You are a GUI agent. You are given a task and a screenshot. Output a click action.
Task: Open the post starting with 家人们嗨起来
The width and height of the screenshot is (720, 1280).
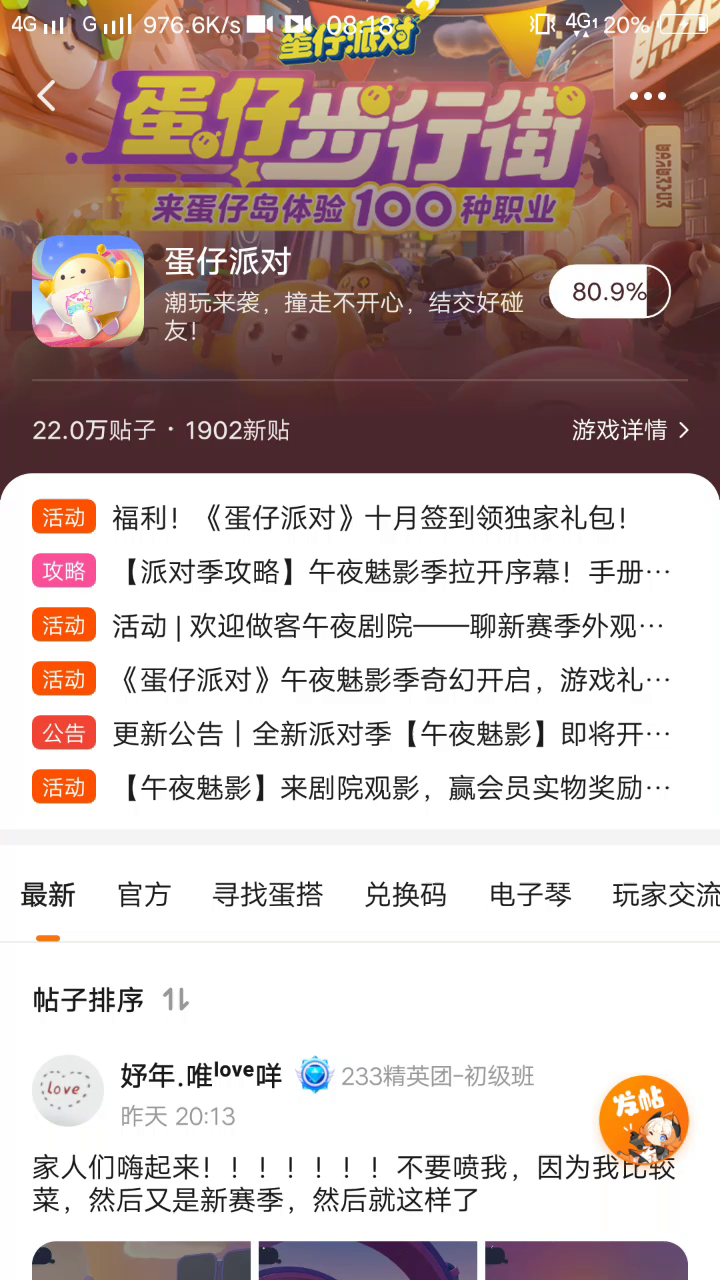pyautogui.click(x=350, y=1183)
